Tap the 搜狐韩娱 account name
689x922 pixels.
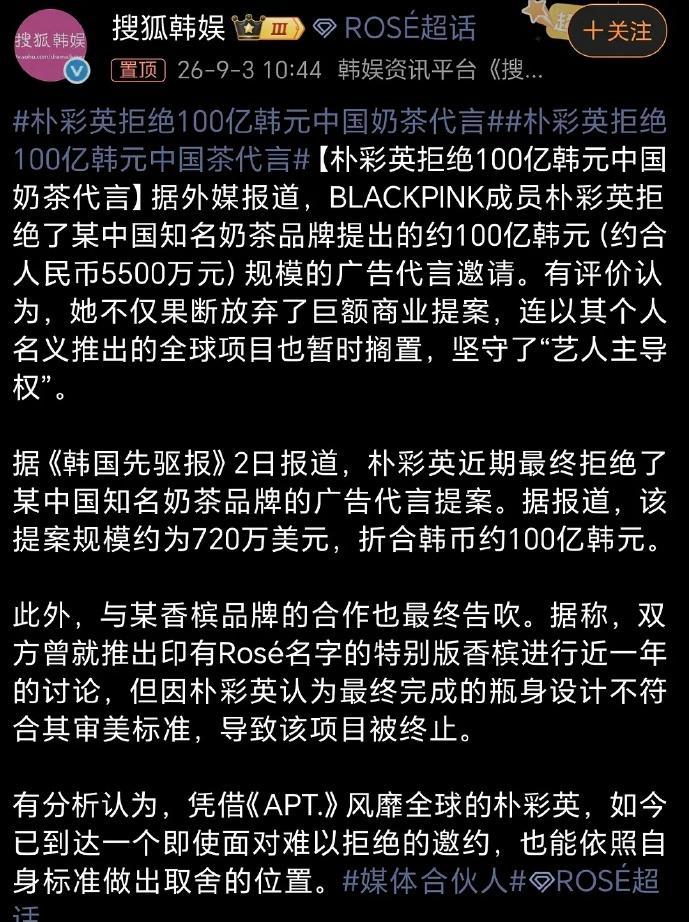(x=168, y=28)
